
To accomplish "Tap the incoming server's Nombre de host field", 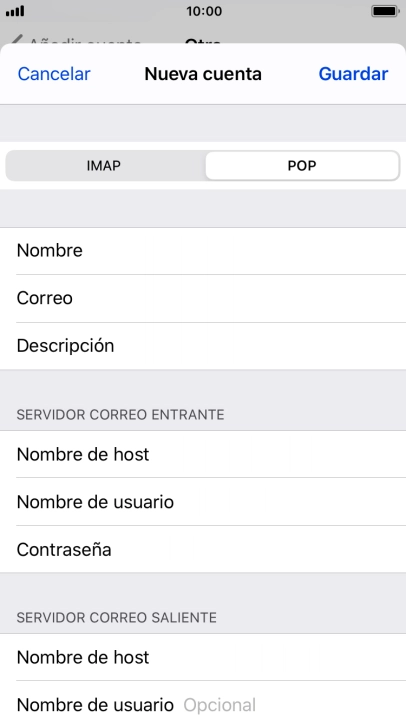I will point(203,454).
